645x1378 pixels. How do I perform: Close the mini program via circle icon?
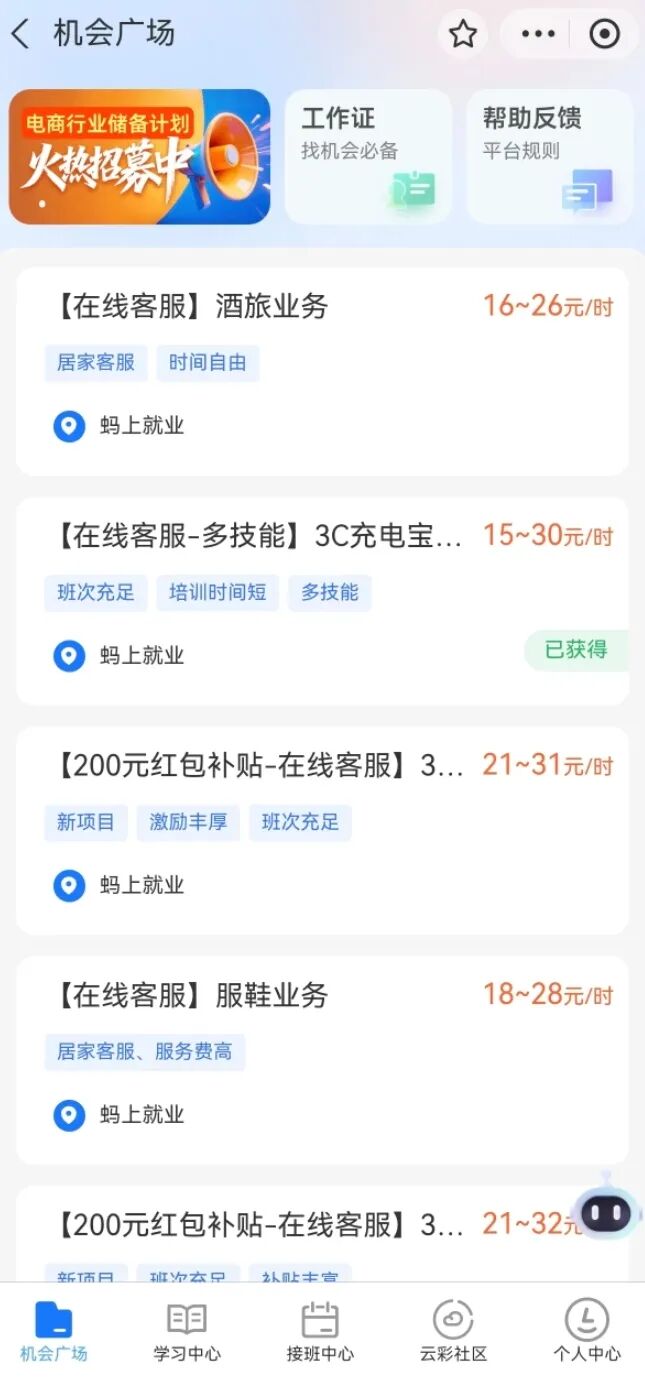(x=604, y=34)
